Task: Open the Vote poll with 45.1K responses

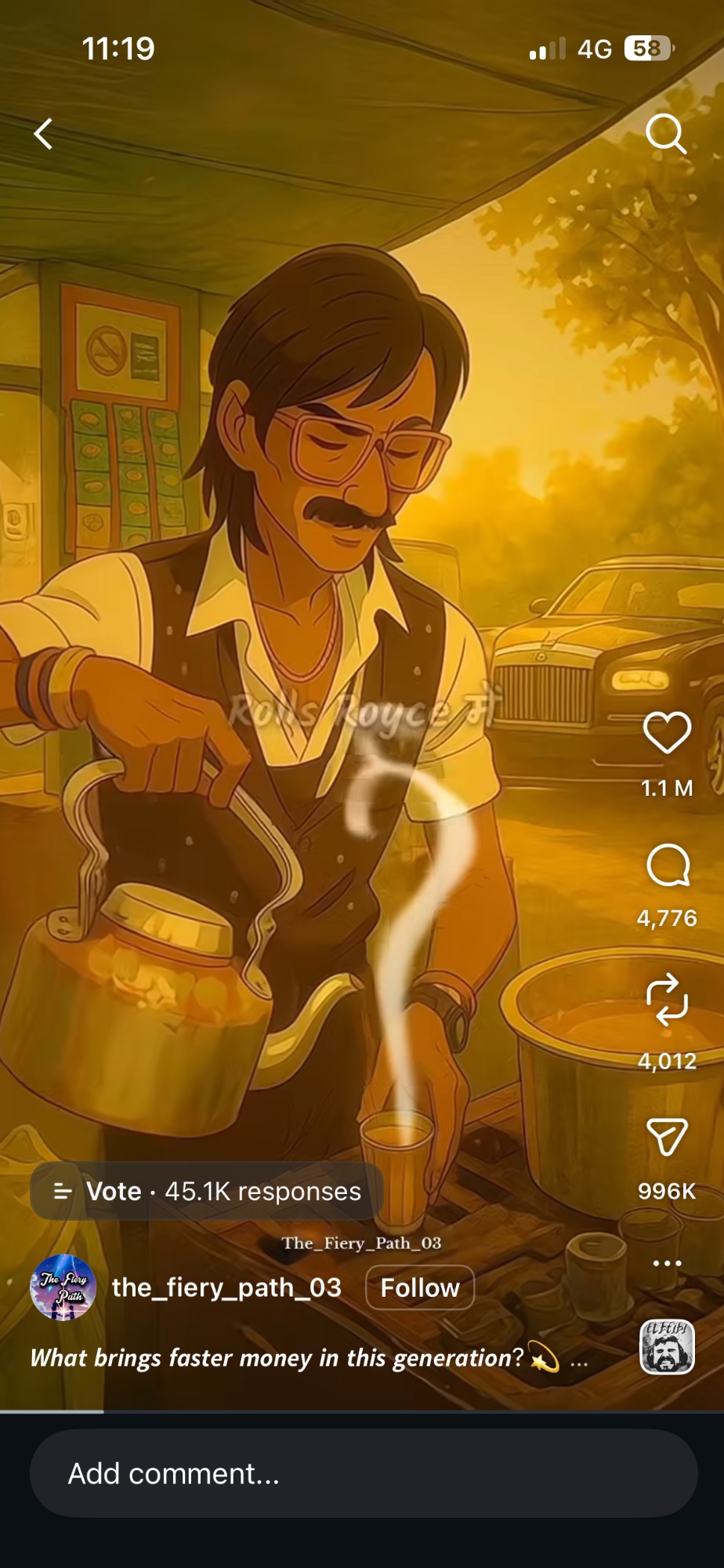Action: click(x=208, y=1191)
